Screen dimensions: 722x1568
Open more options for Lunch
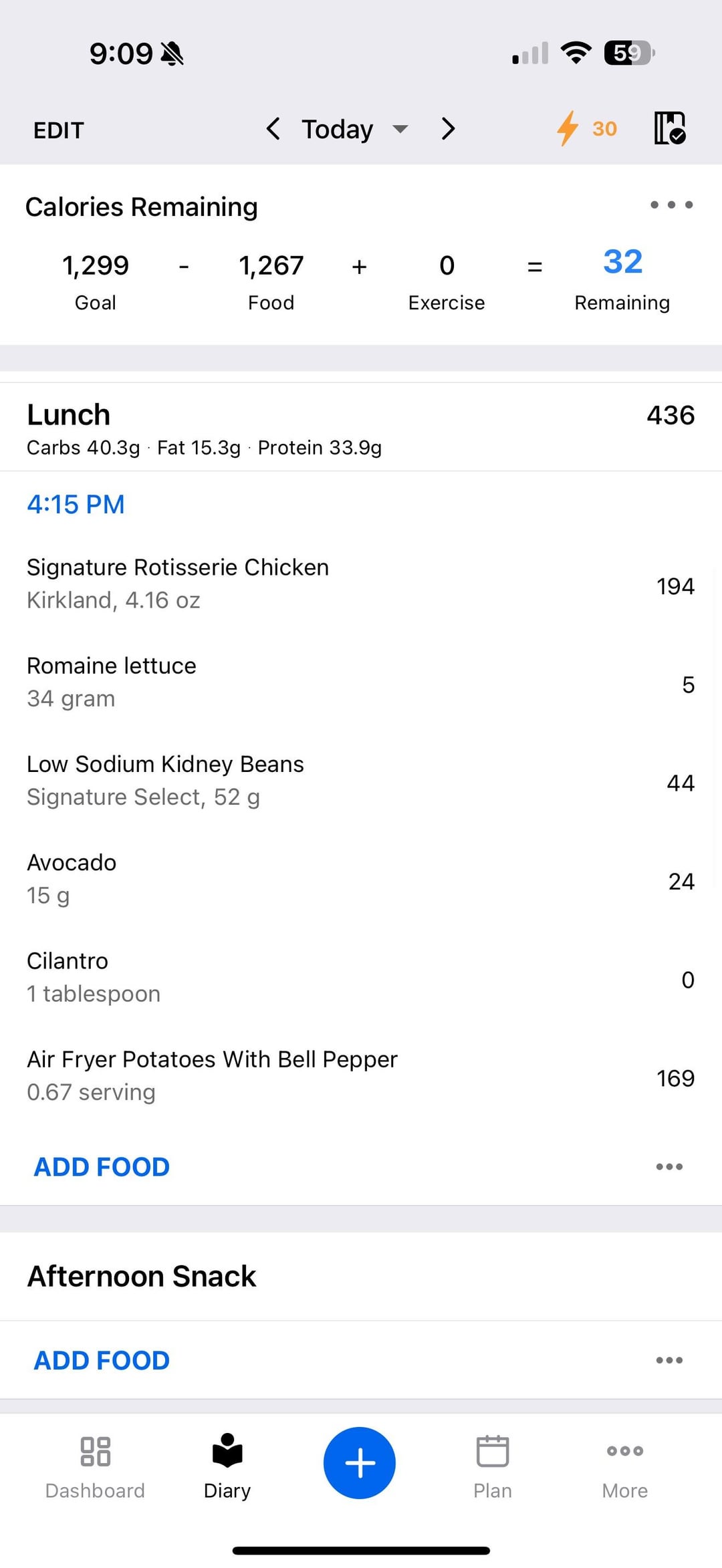point(669,1167)
